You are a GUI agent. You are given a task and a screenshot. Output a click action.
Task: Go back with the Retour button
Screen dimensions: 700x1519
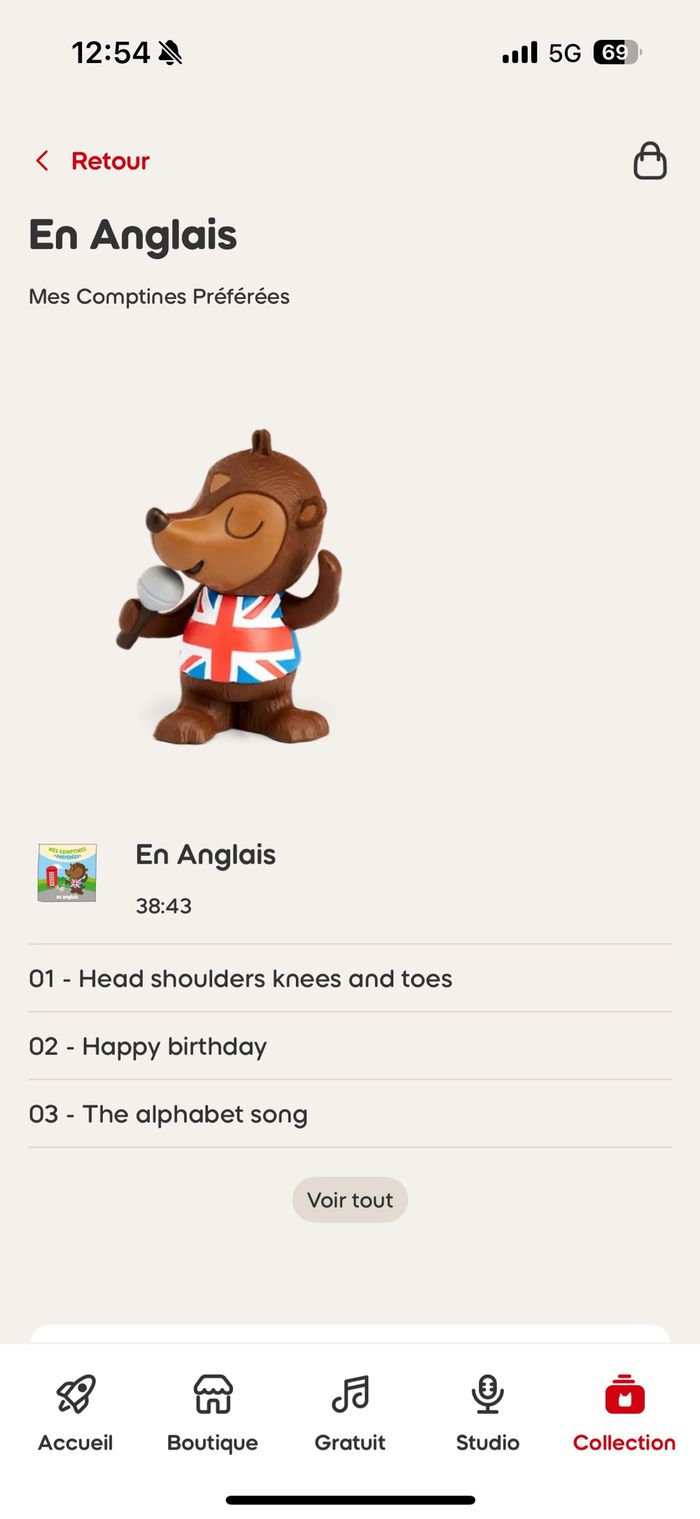click(93, 161)
